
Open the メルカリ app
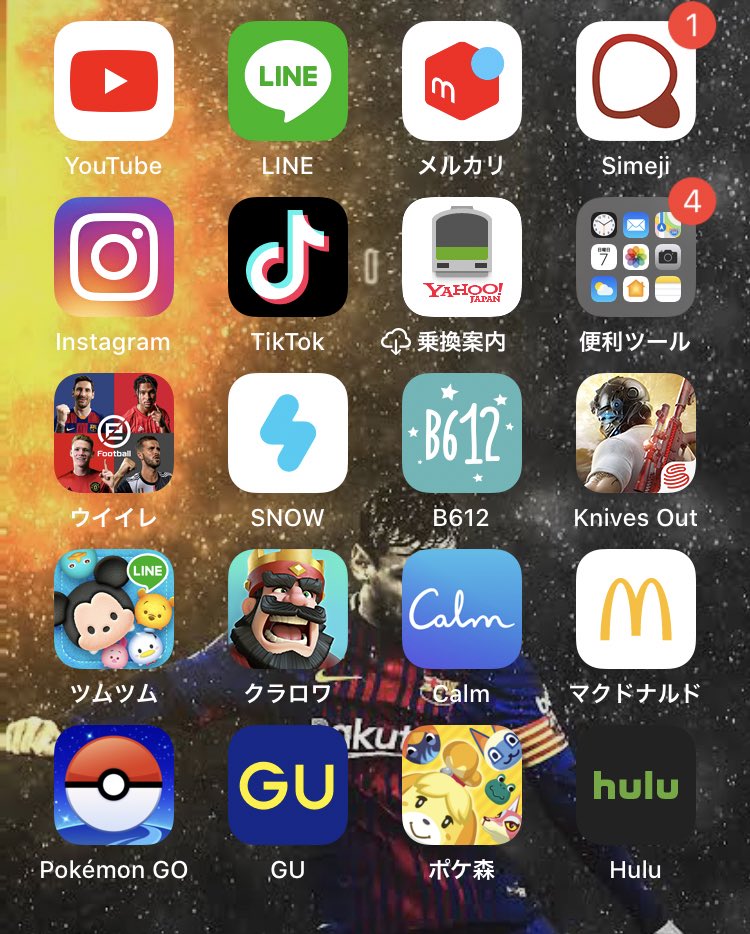(x=462, y=81)
